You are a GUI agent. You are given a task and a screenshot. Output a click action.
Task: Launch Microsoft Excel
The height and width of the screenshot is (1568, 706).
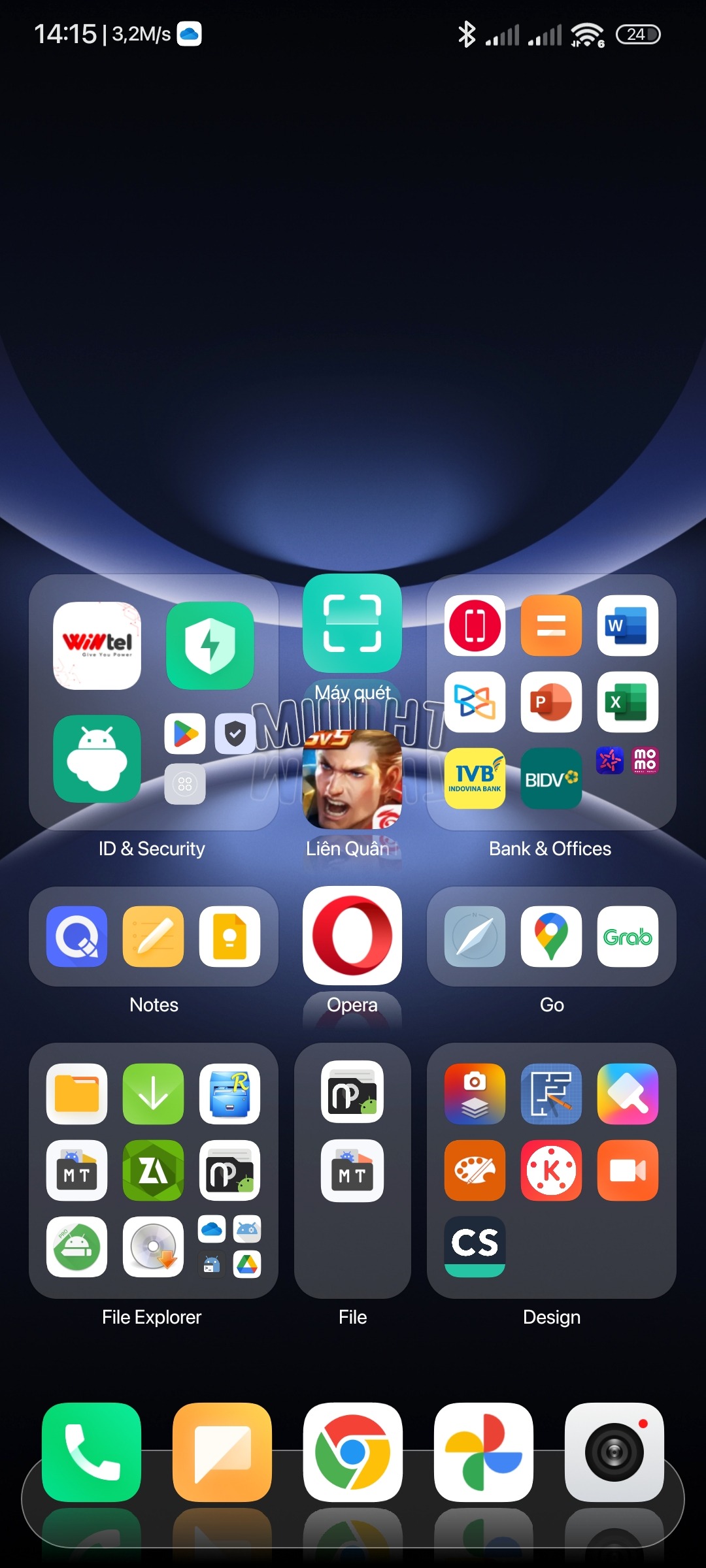pos(627,702)
